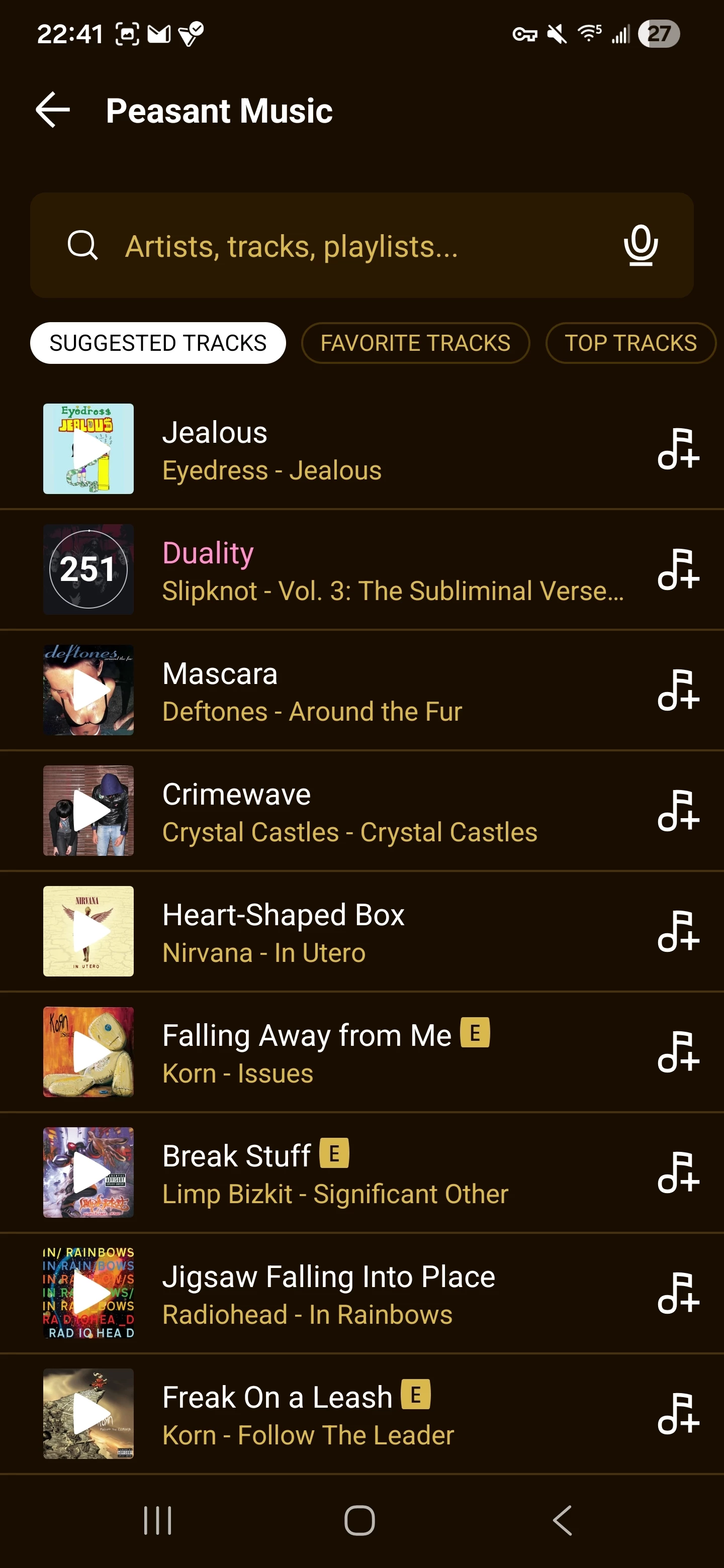Play Crimewave by Crystal Castles
The height and width of the screenshot is (1568, 724).
coord(88,810)
